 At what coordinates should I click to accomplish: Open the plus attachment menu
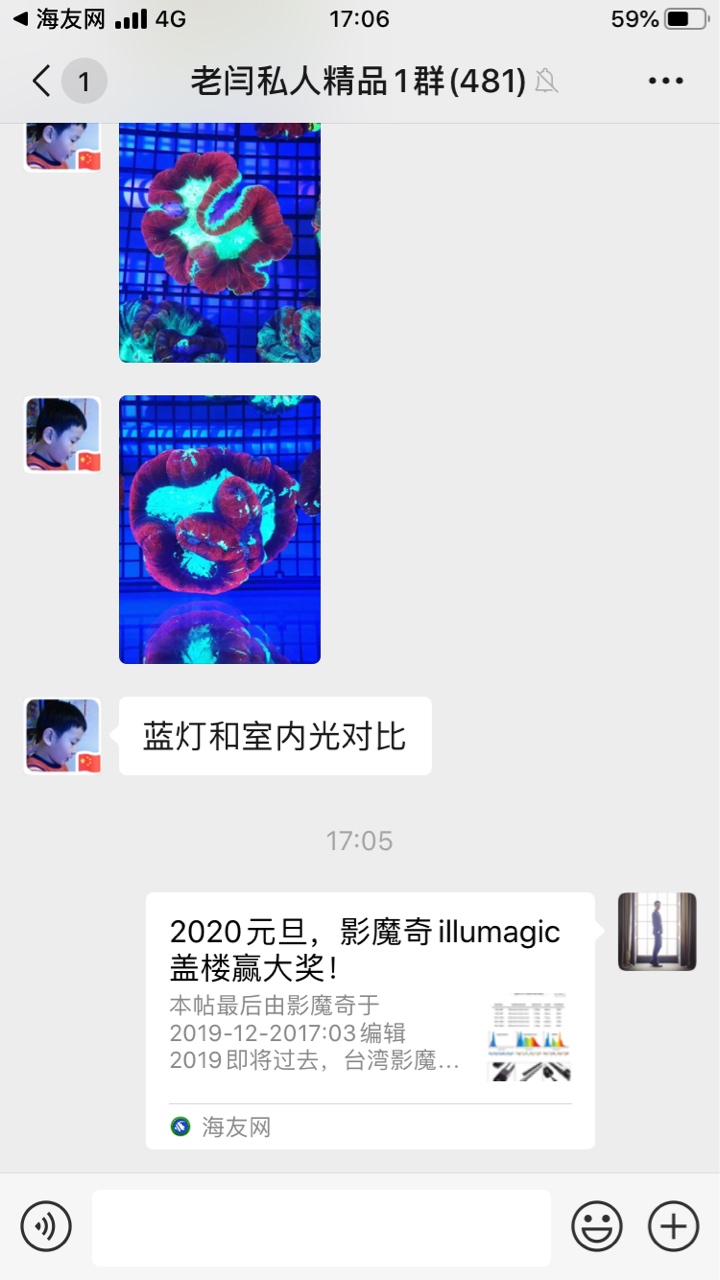coord(673,1226)
